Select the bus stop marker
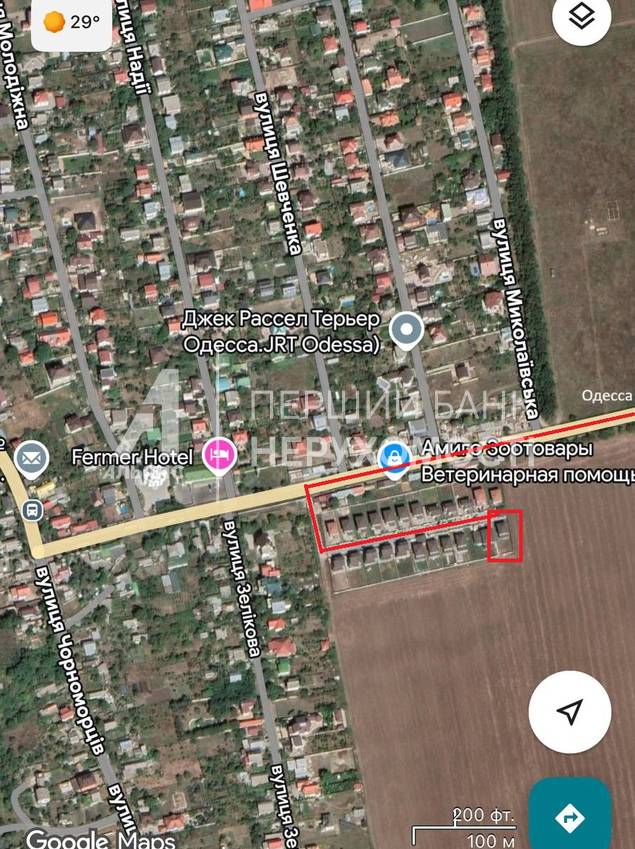This screenshot has height=849, width=635. tap(32, 510)
